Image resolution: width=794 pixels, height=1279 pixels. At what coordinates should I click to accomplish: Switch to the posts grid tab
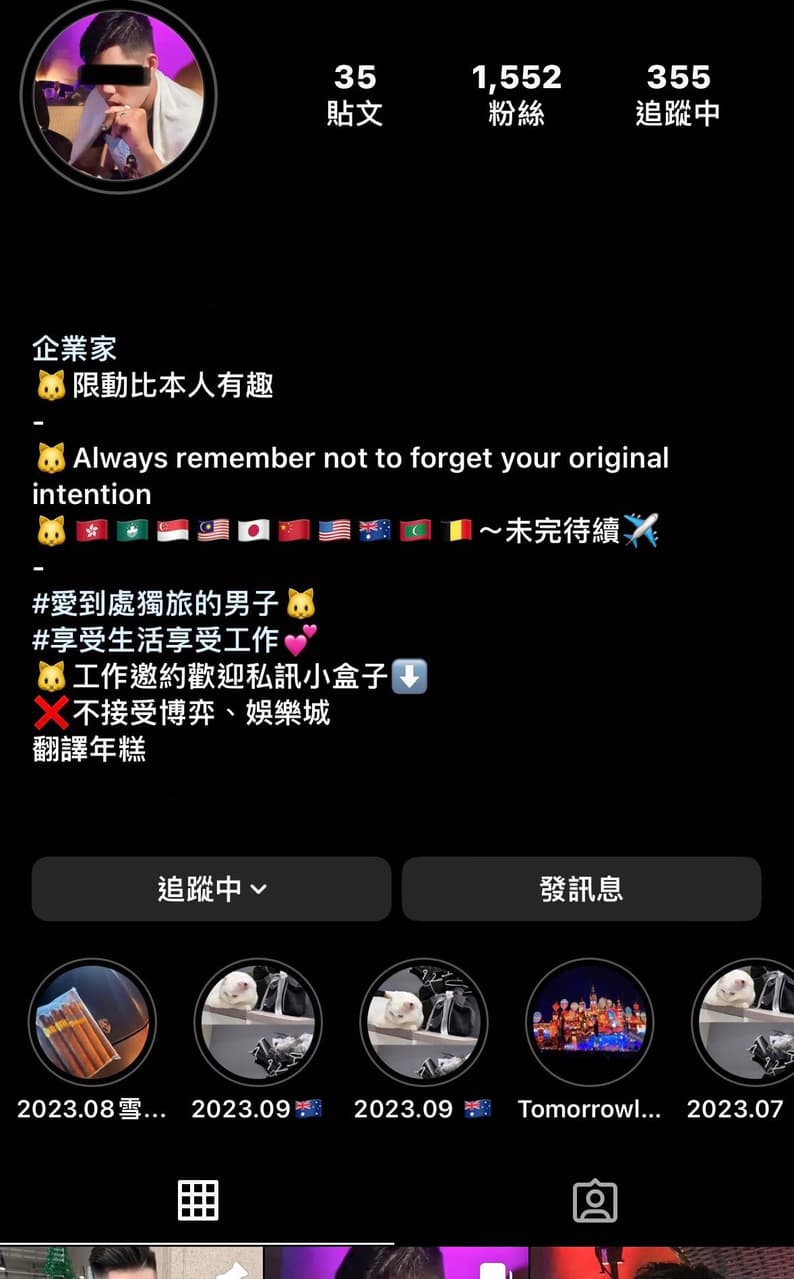(198, 1200)
